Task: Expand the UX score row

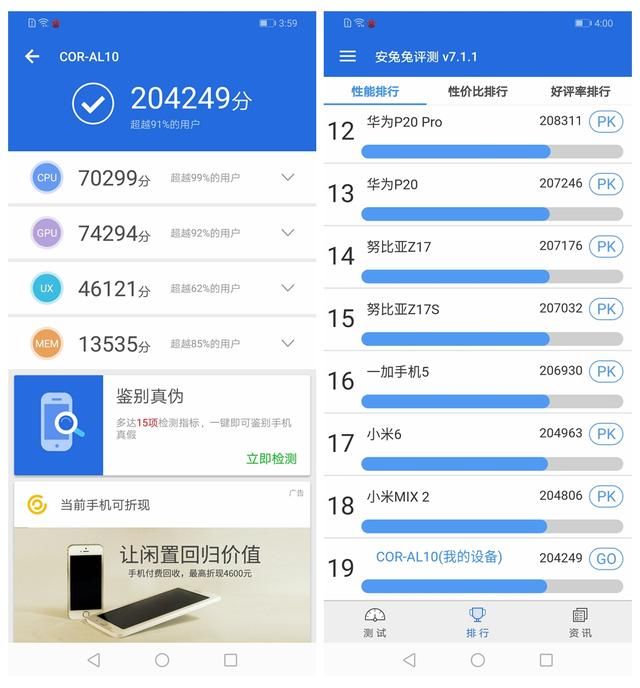Action: [287, 288]
